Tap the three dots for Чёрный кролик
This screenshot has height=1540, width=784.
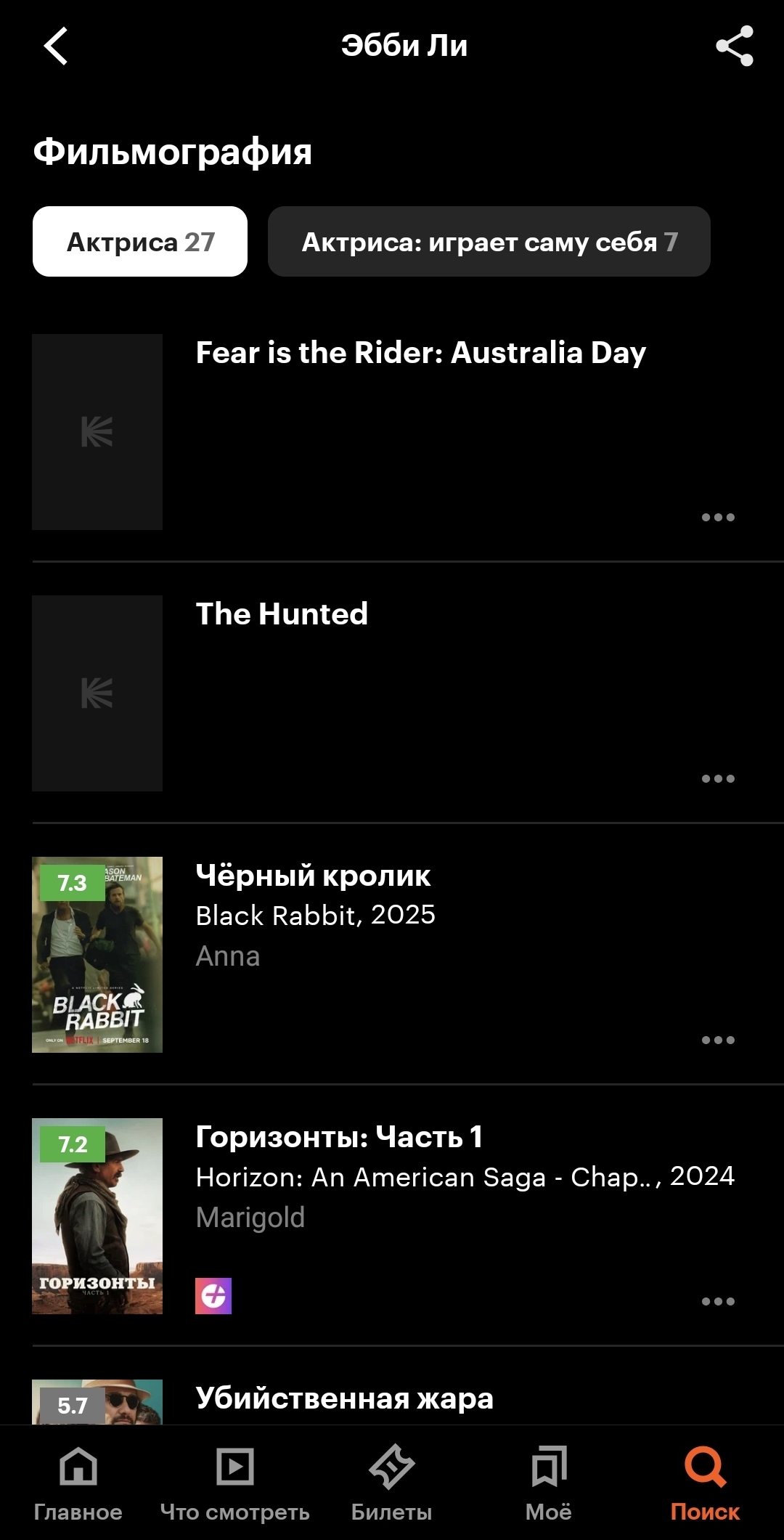coord(718,1040)
